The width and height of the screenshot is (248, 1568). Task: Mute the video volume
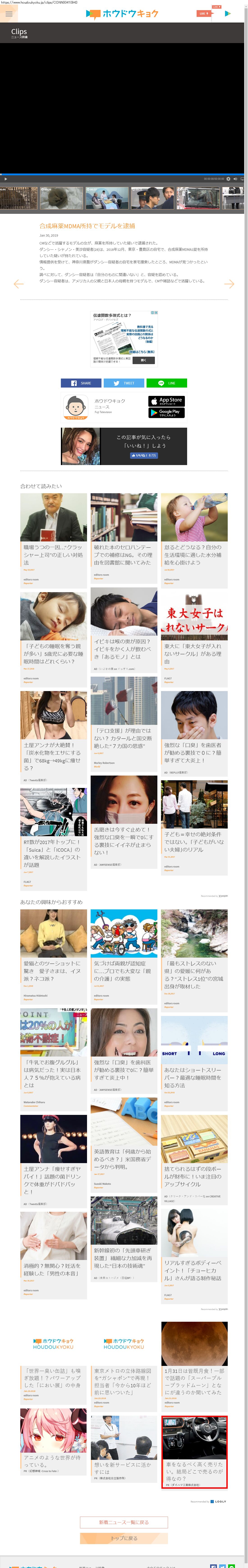tap(235, 179)
